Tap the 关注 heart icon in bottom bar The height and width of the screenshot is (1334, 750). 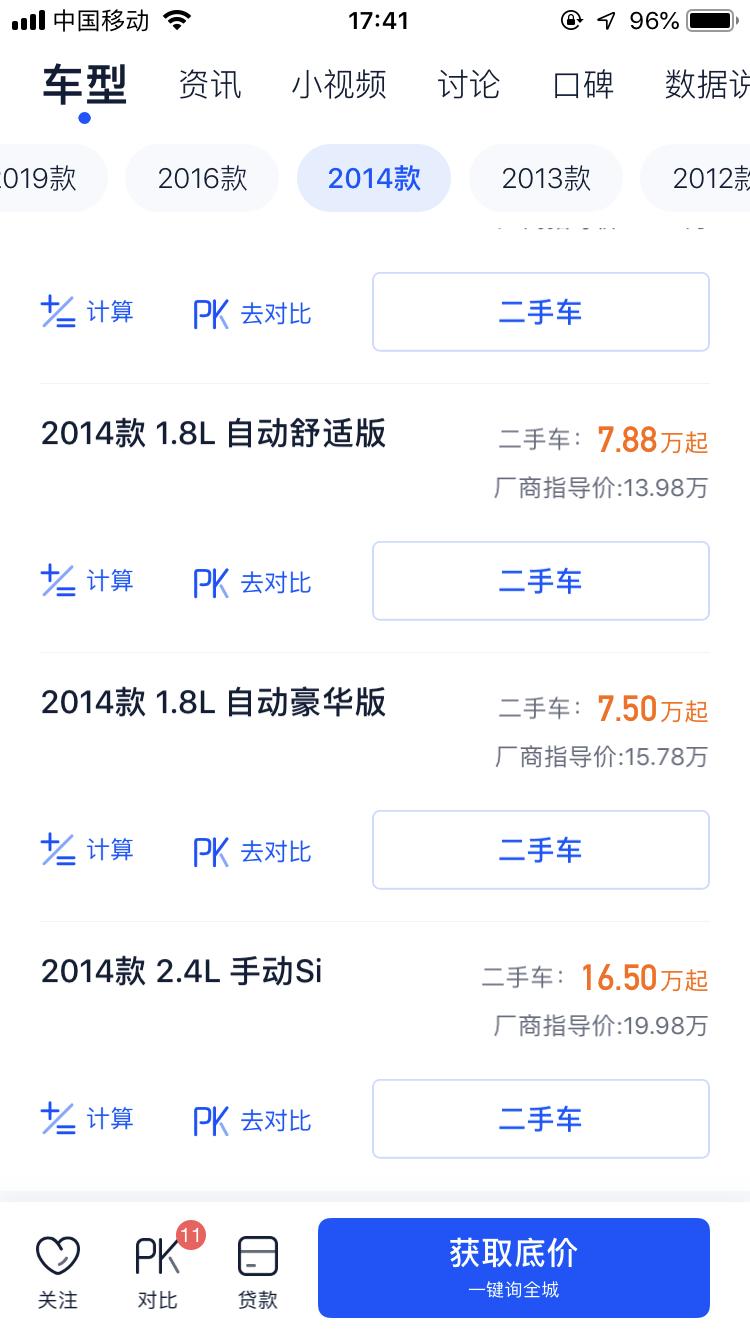click(59, 1266)
